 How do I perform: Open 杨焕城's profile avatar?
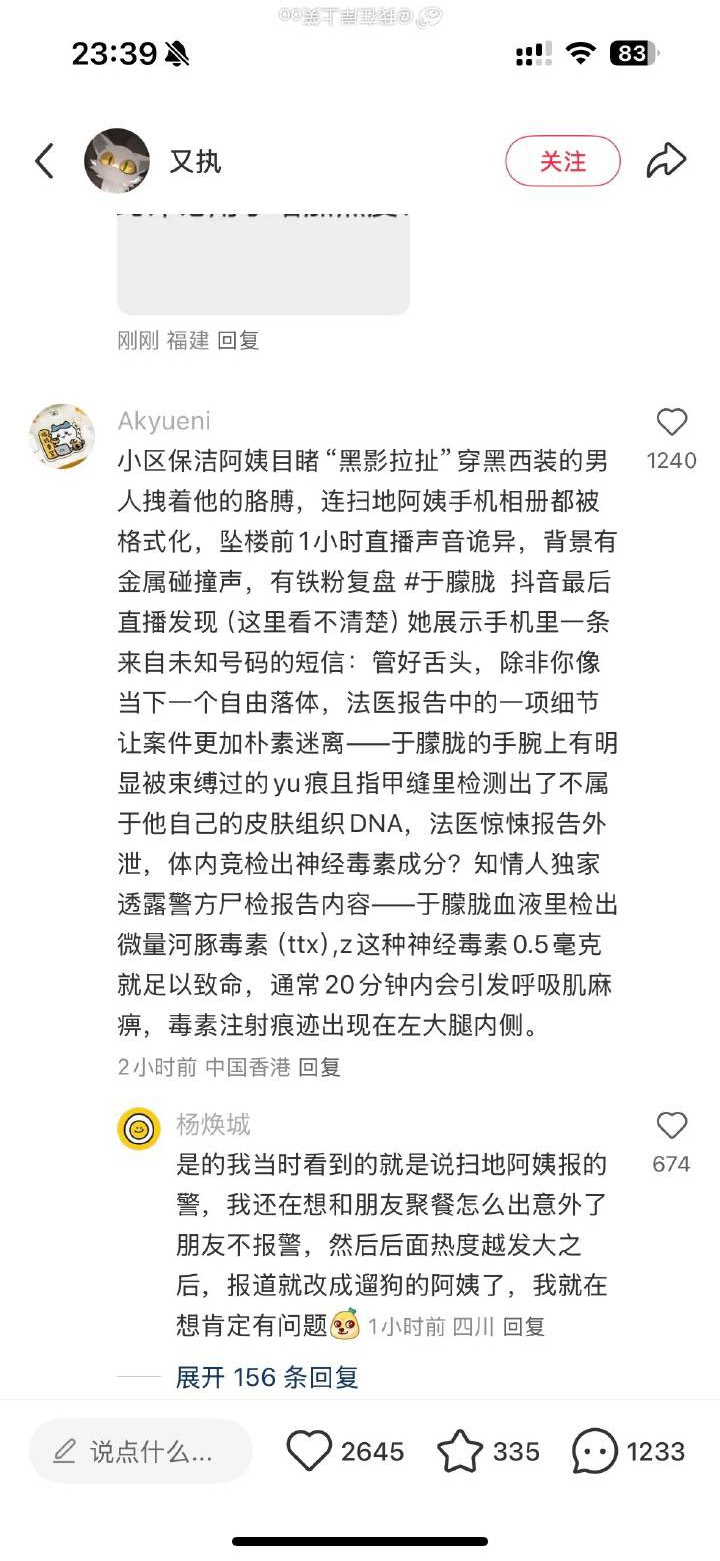click(139, 1128)
